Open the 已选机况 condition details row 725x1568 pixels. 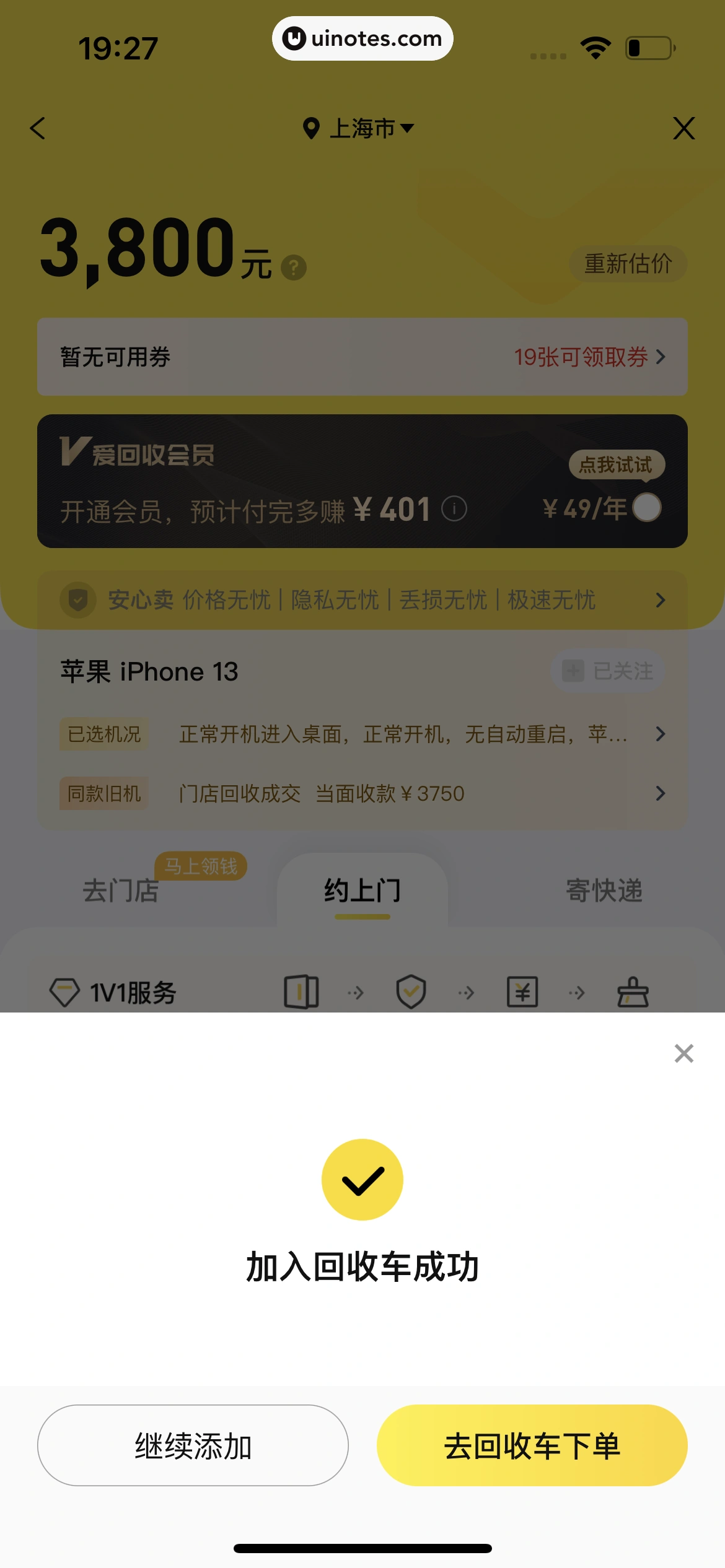(362, 734)
